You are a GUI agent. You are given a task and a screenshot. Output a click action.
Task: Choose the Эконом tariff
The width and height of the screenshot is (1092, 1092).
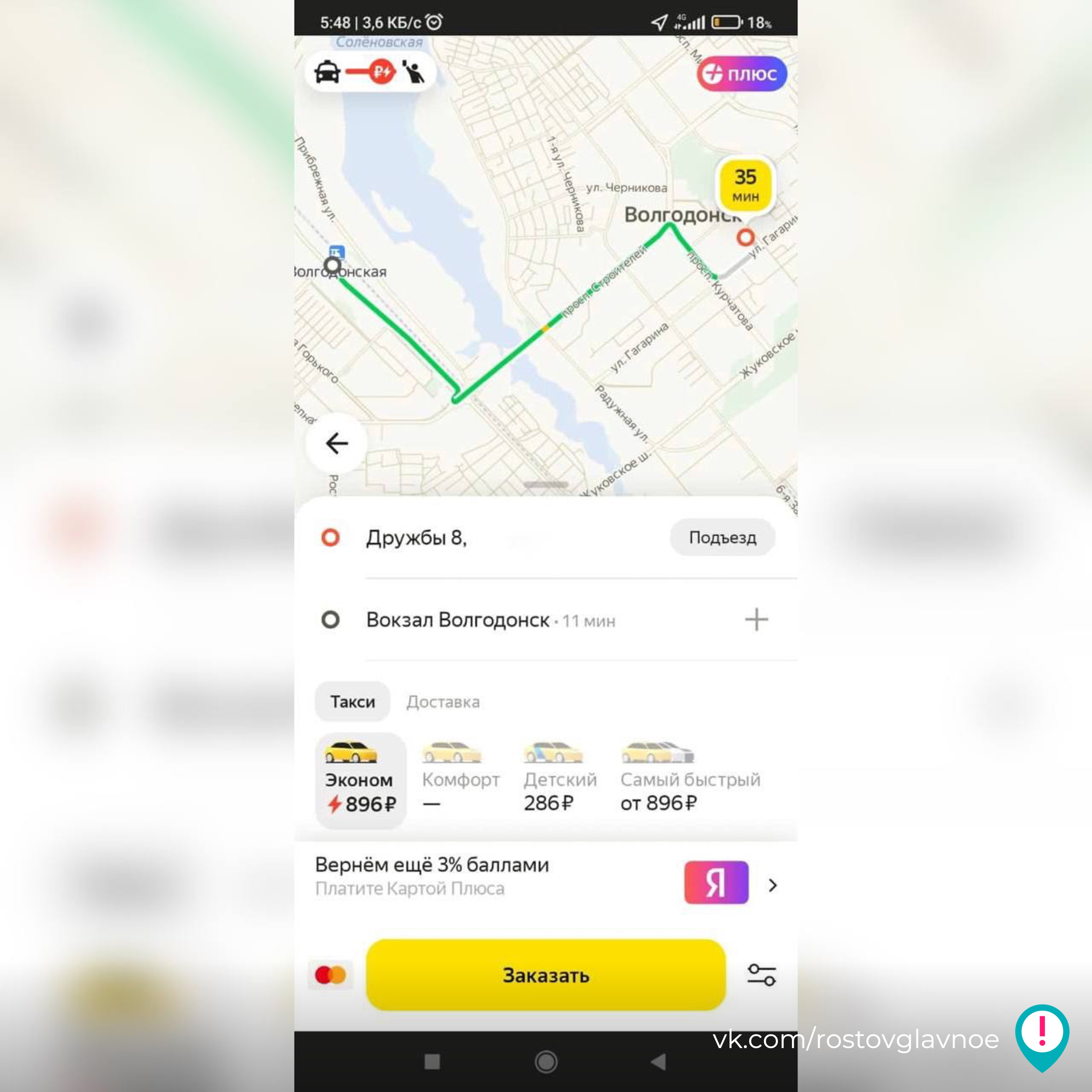[360, 780]
